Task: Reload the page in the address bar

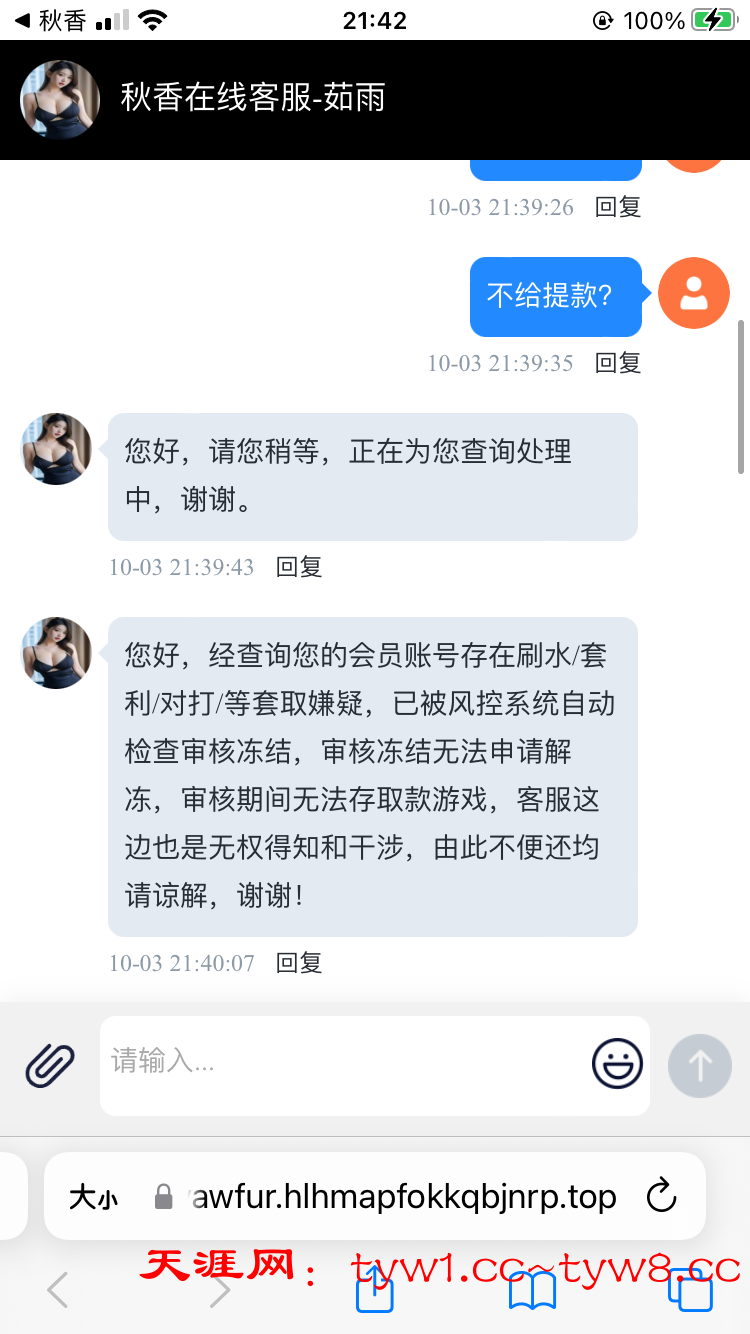Action: (x=662, y=1196)
